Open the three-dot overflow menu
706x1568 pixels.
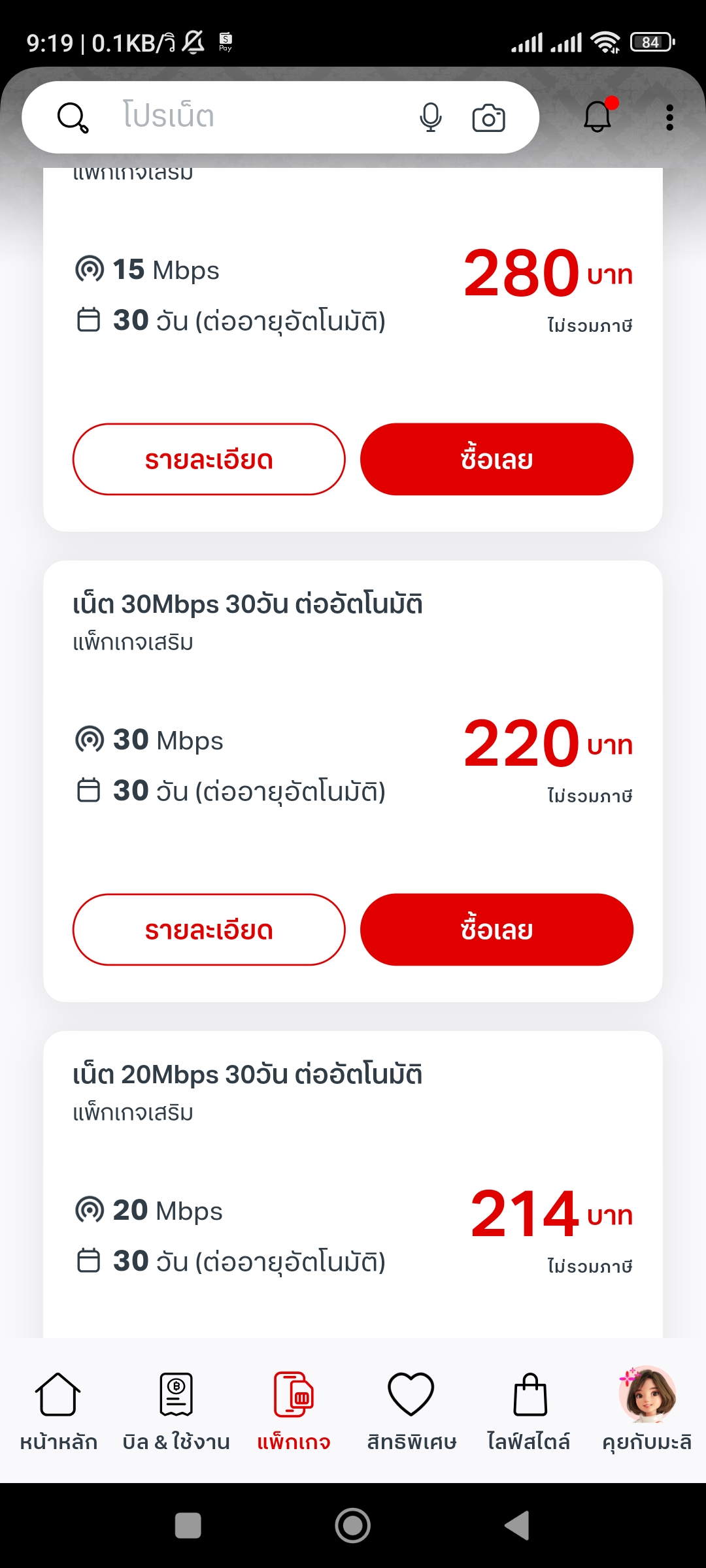(x=669, y=118)
